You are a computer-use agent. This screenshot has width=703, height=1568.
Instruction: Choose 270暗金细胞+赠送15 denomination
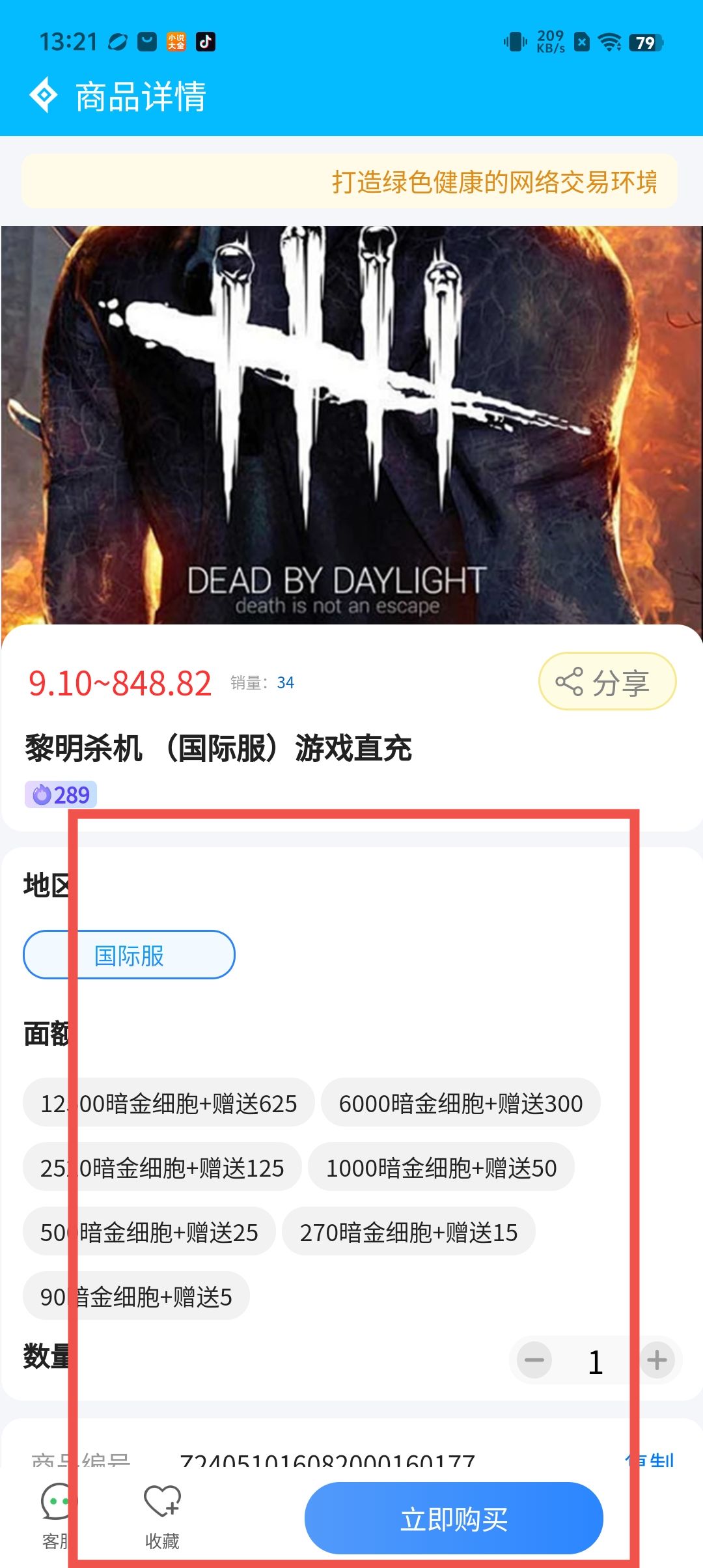408,1232
